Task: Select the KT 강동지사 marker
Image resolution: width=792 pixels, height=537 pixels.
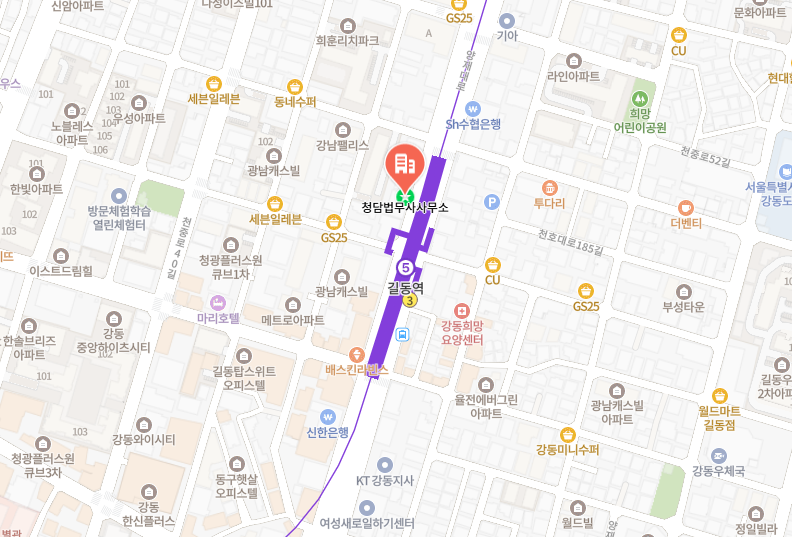Action: click(385, 464)
